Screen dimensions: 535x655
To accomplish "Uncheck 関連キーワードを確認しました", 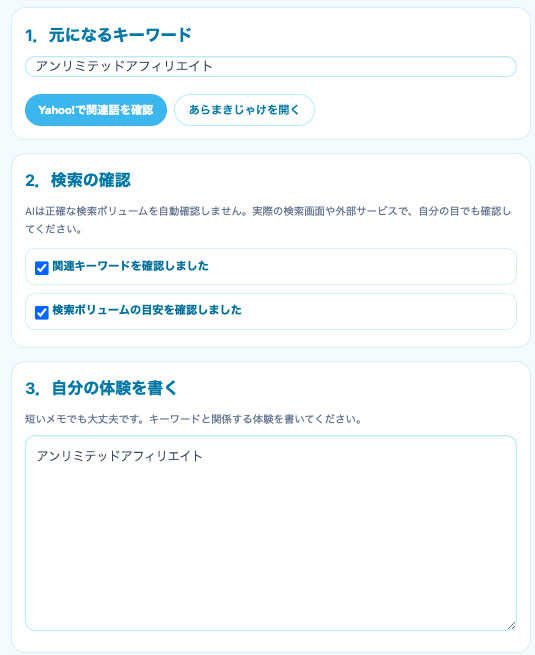I will (42, 268).
